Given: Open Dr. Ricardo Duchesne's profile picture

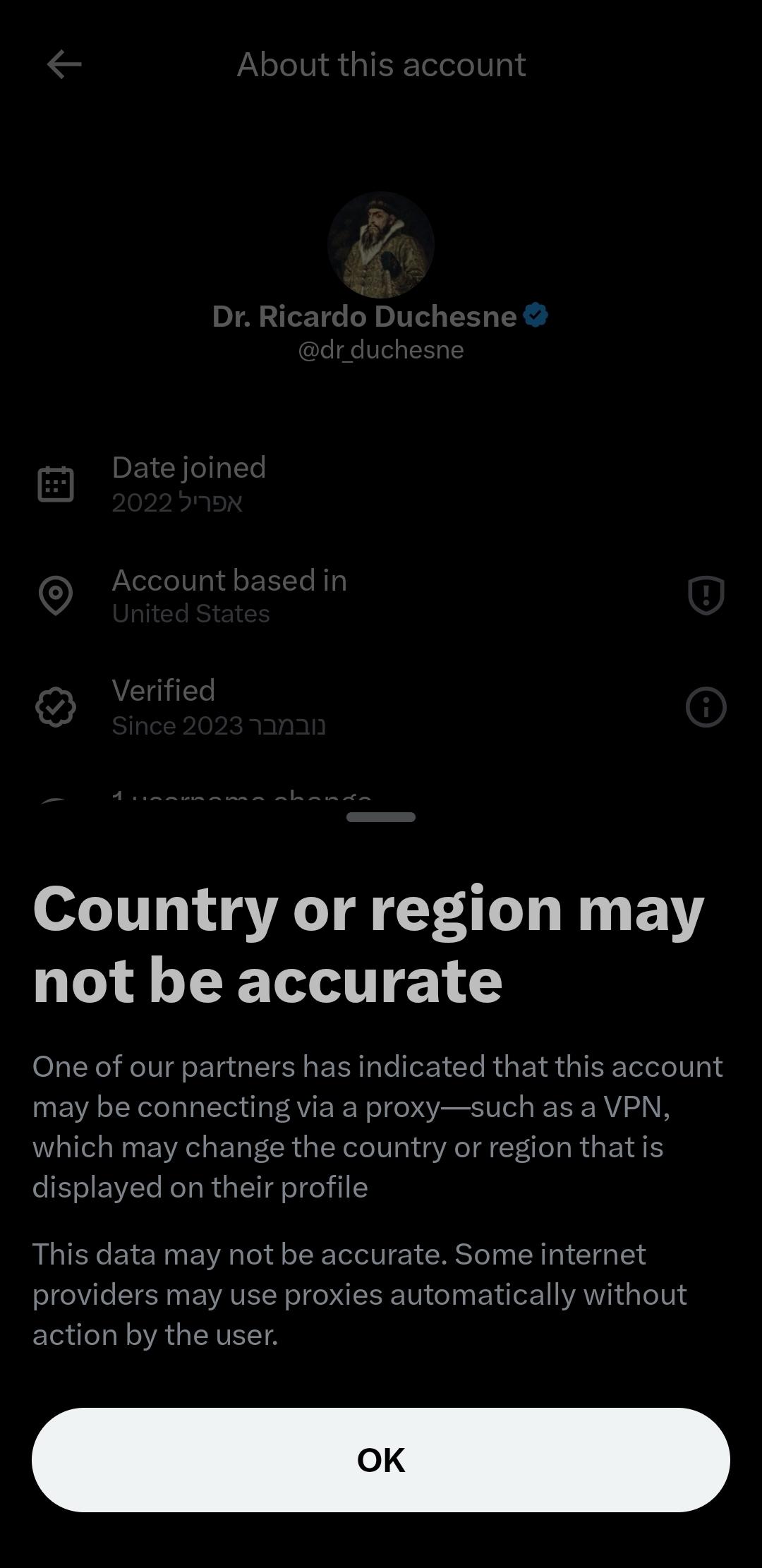Looking at the screenshot, I should [381, 244].
